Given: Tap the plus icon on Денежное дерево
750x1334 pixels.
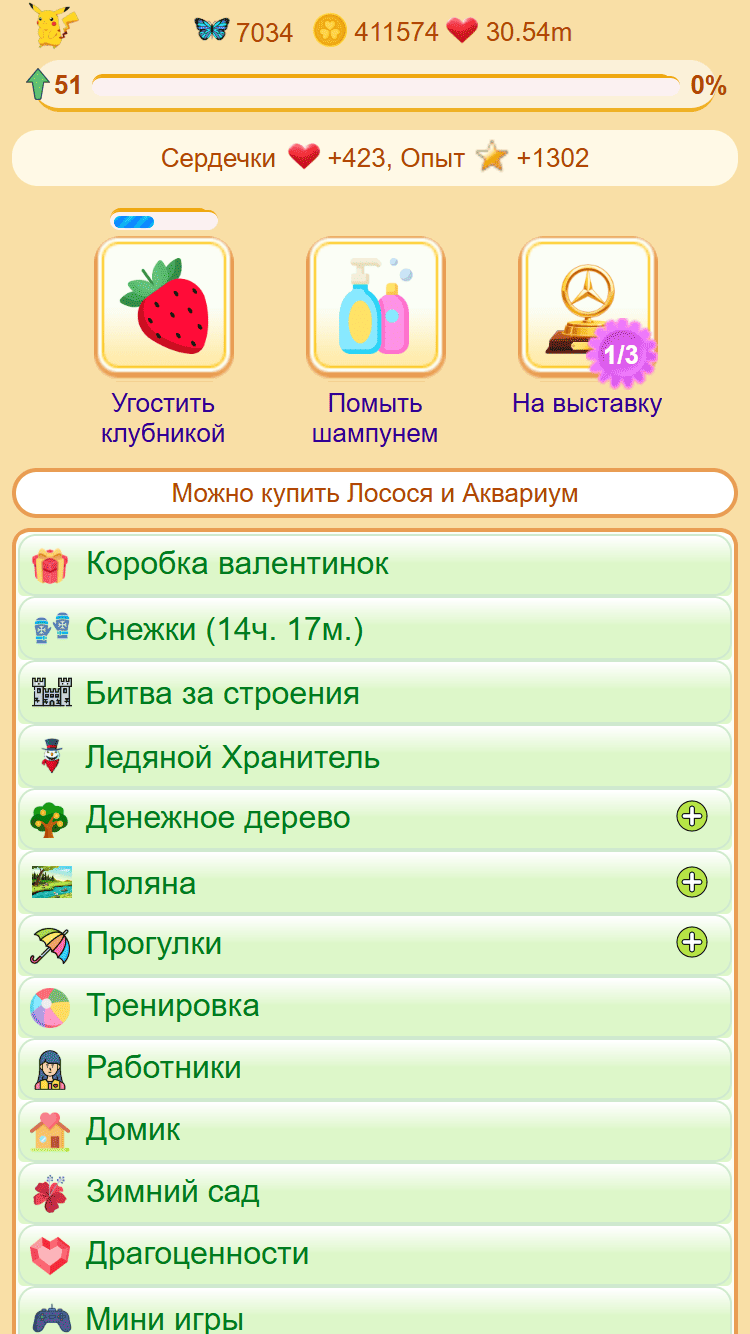Looking at the screenshot, I should [x=692, y=817].
